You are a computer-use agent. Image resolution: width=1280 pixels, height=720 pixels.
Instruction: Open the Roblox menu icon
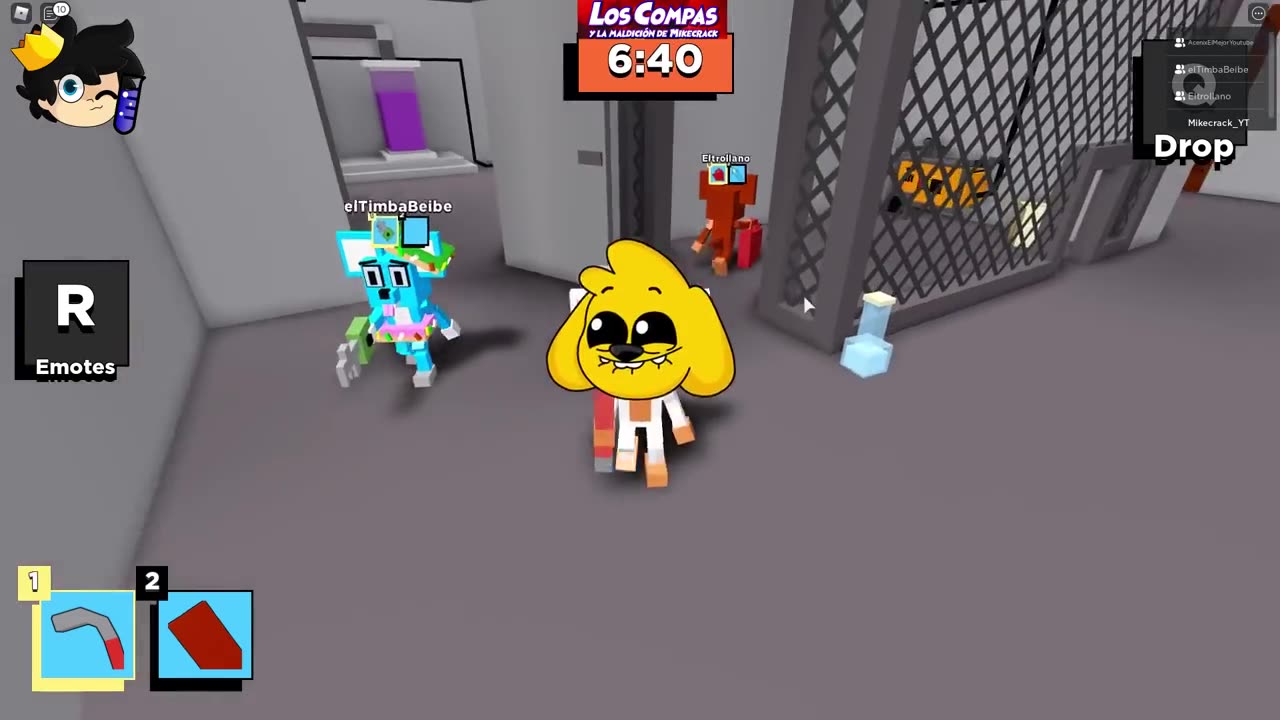(21, 13)
